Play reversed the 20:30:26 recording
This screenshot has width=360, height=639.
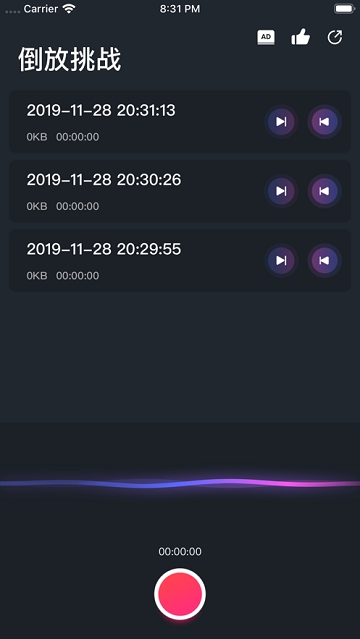324,191
